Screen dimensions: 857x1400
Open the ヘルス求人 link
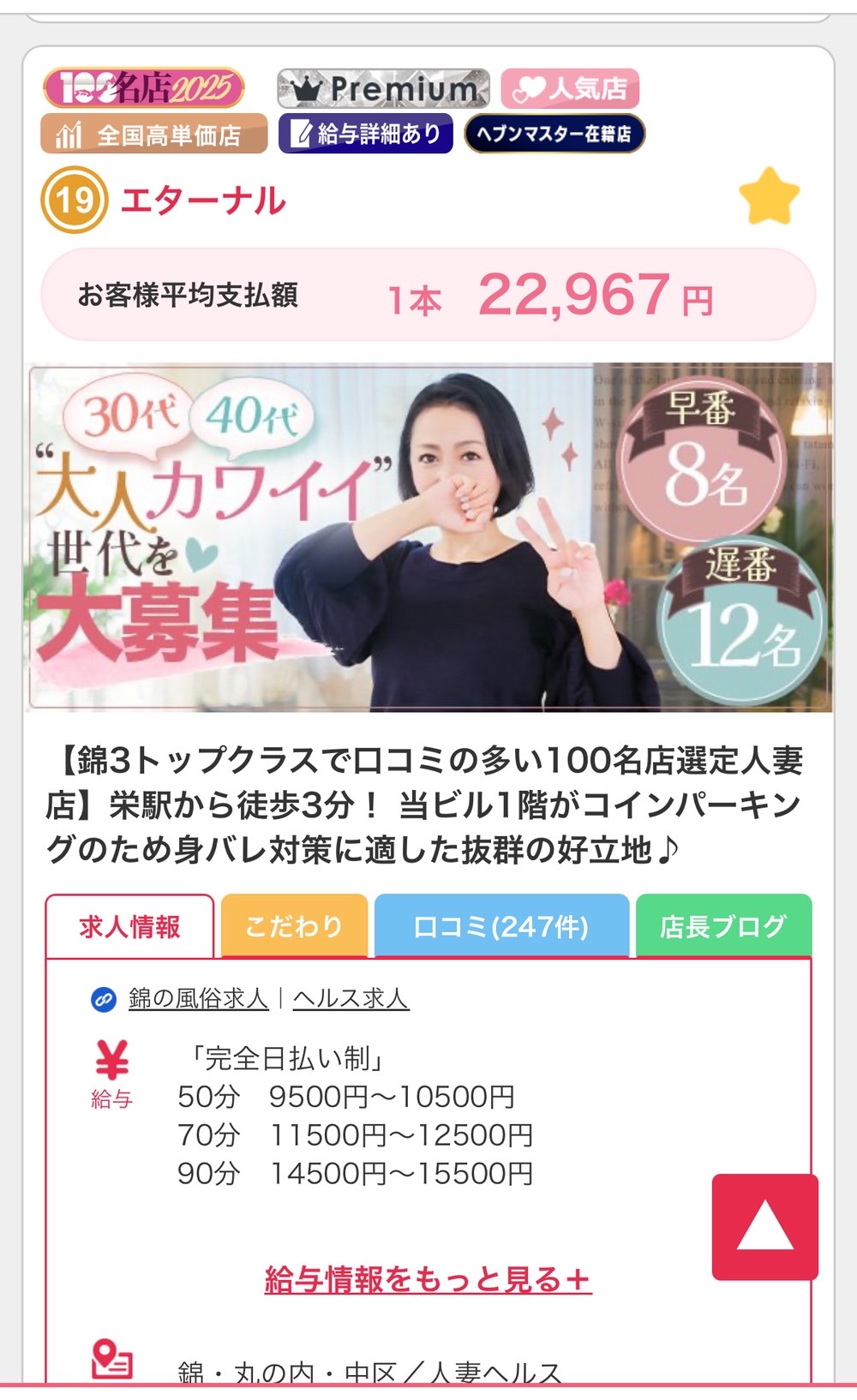[351, 998]
